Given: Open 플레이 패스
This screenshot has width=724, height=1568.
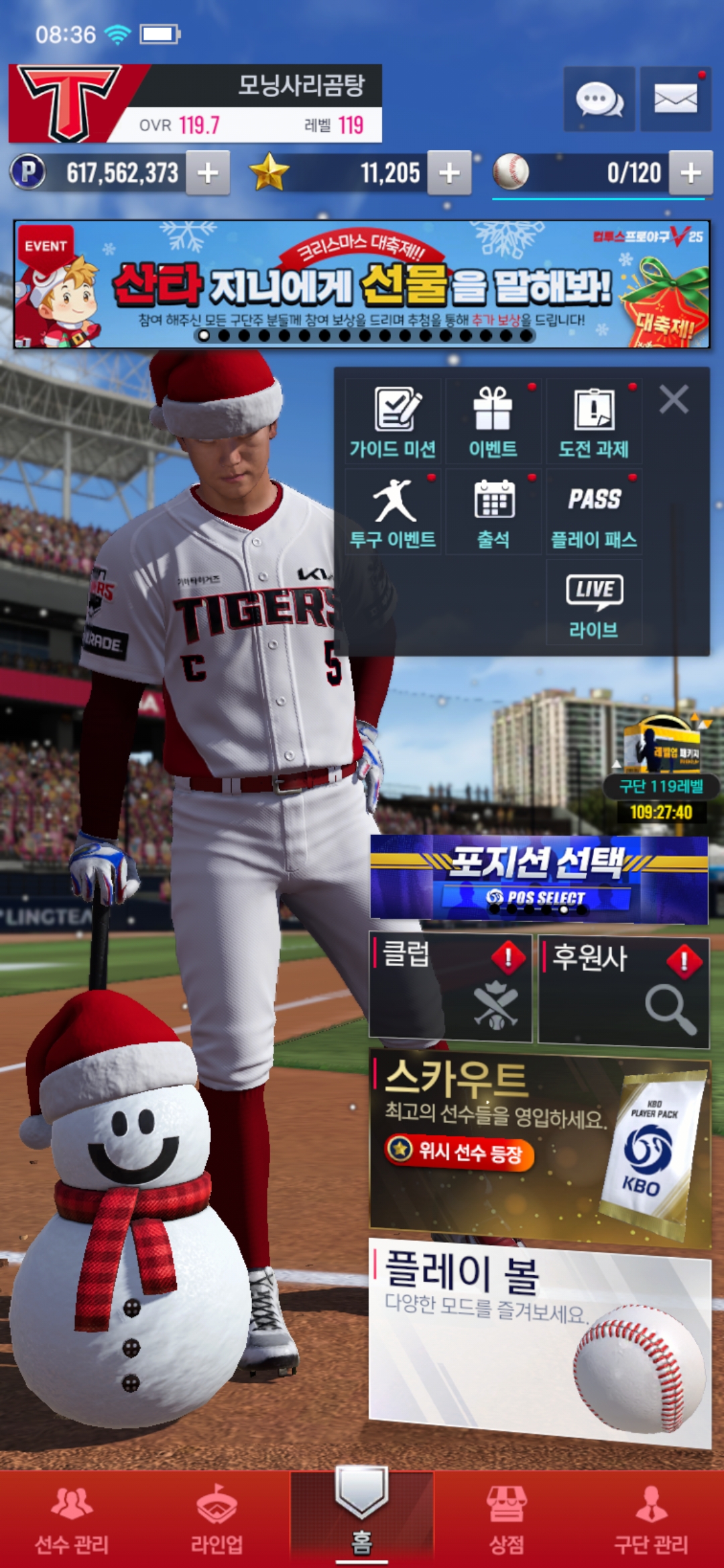Looking at the screenshot, I should point(594,513).
